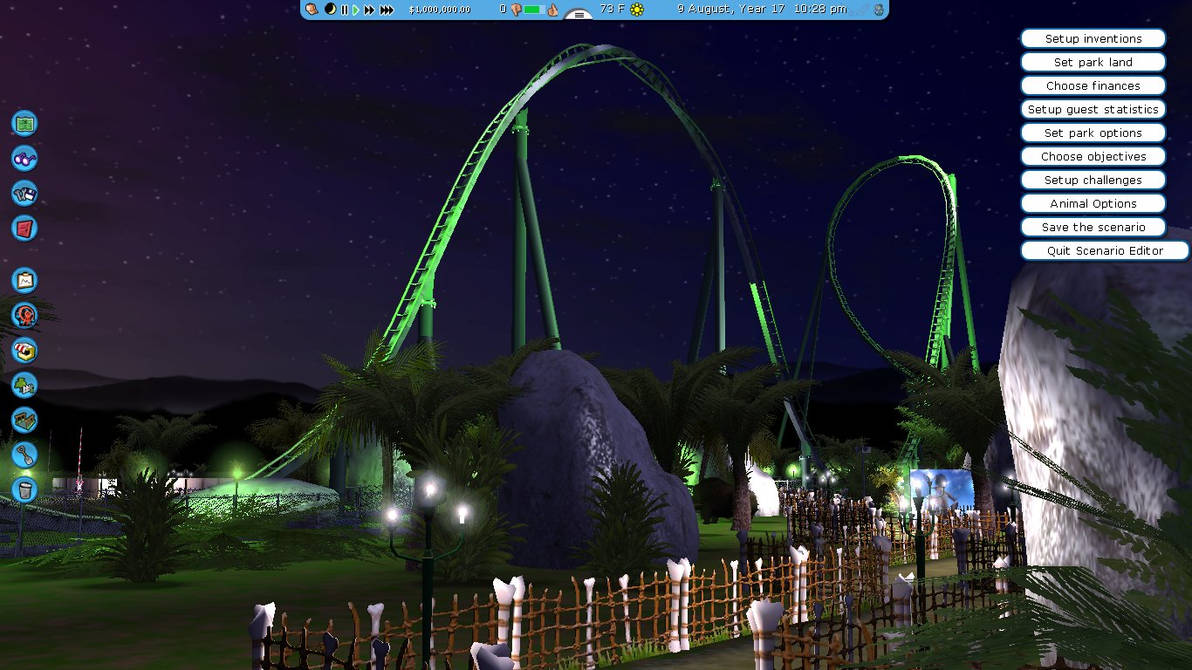The width and height of the screenshot is (1192, 670).
Task: Open Setup inventions
Action: (x=1093, y=39)
